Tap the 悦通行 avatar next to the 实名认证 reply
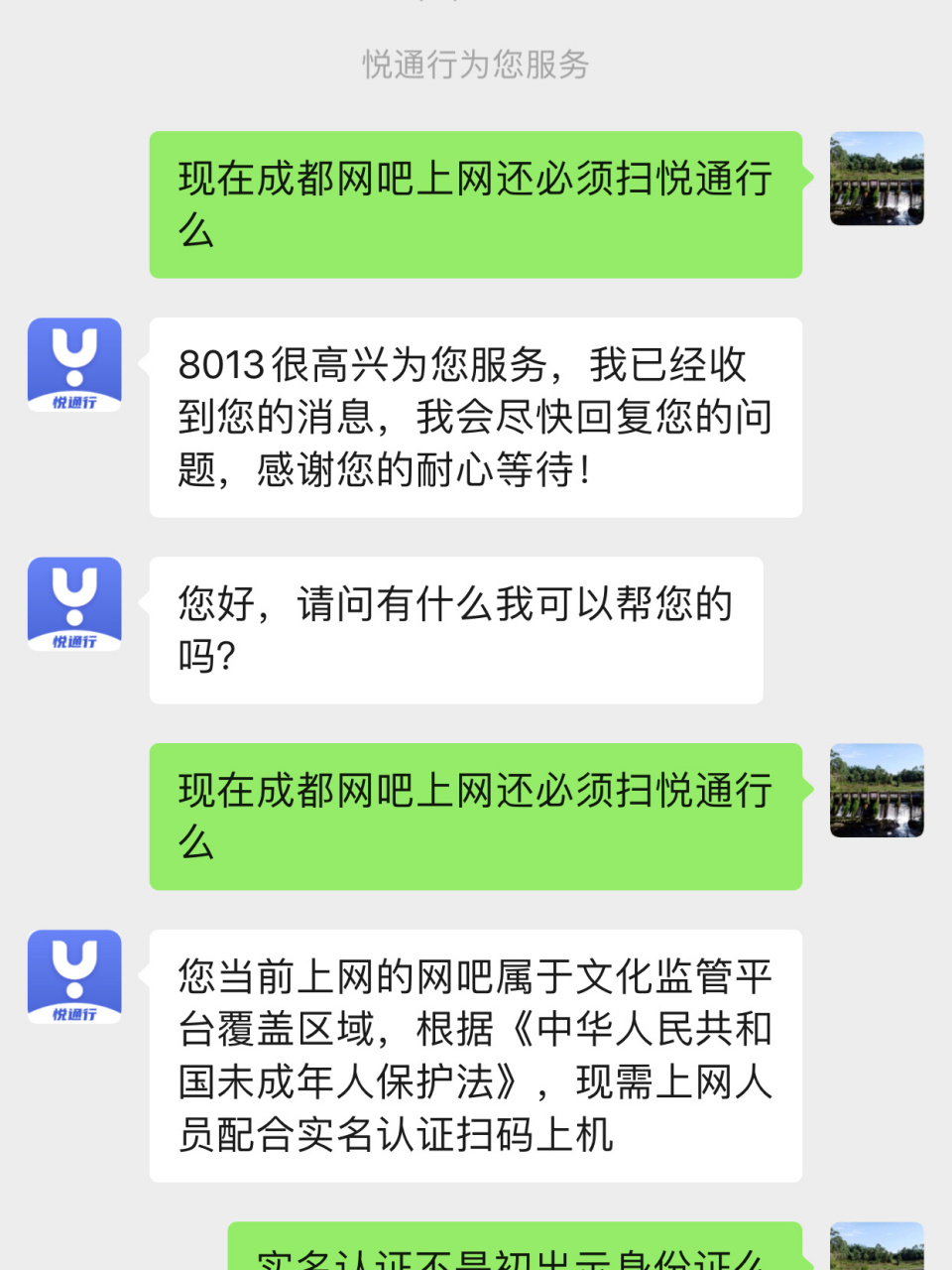The width and height of the screenshot is (952, 1270). click(74, 975)
